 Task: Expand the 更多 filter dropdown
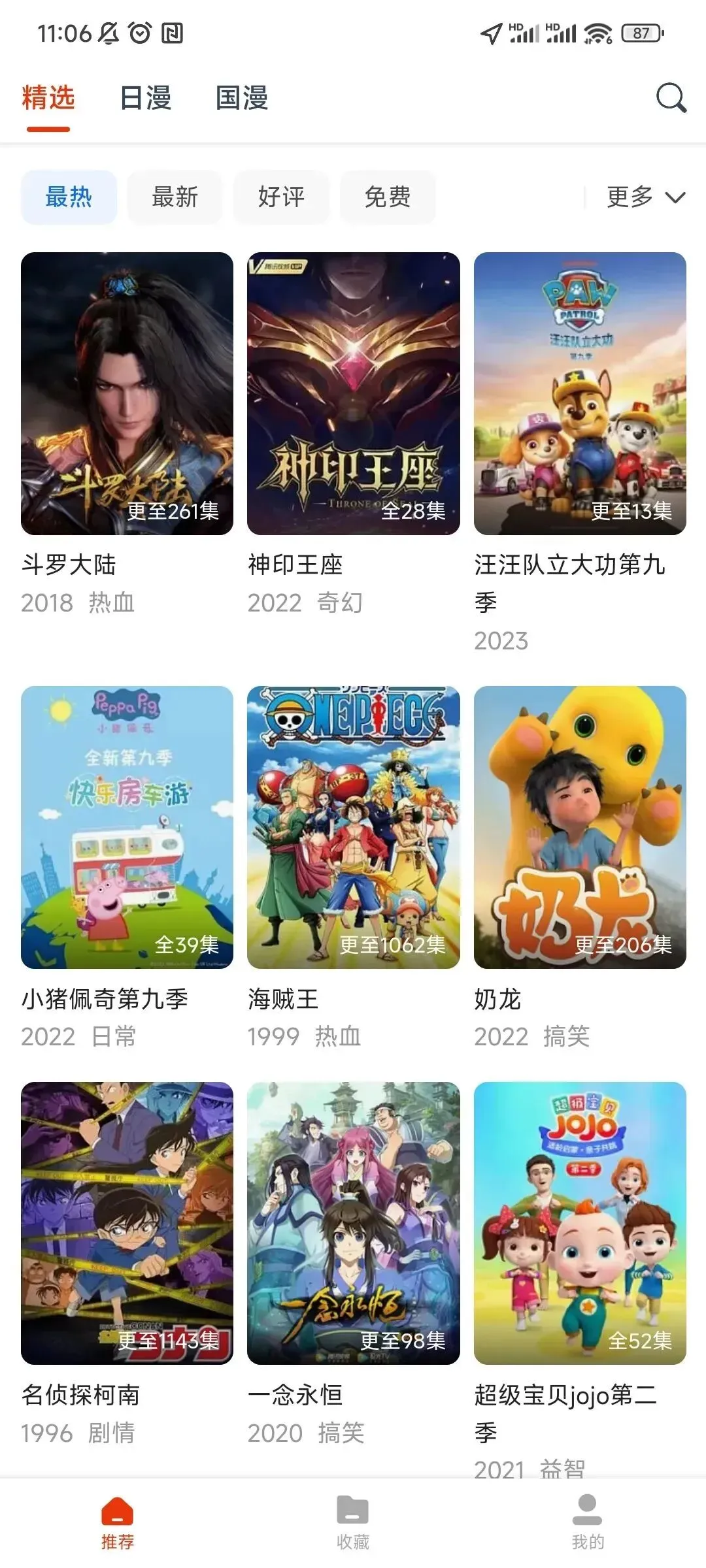645,197
